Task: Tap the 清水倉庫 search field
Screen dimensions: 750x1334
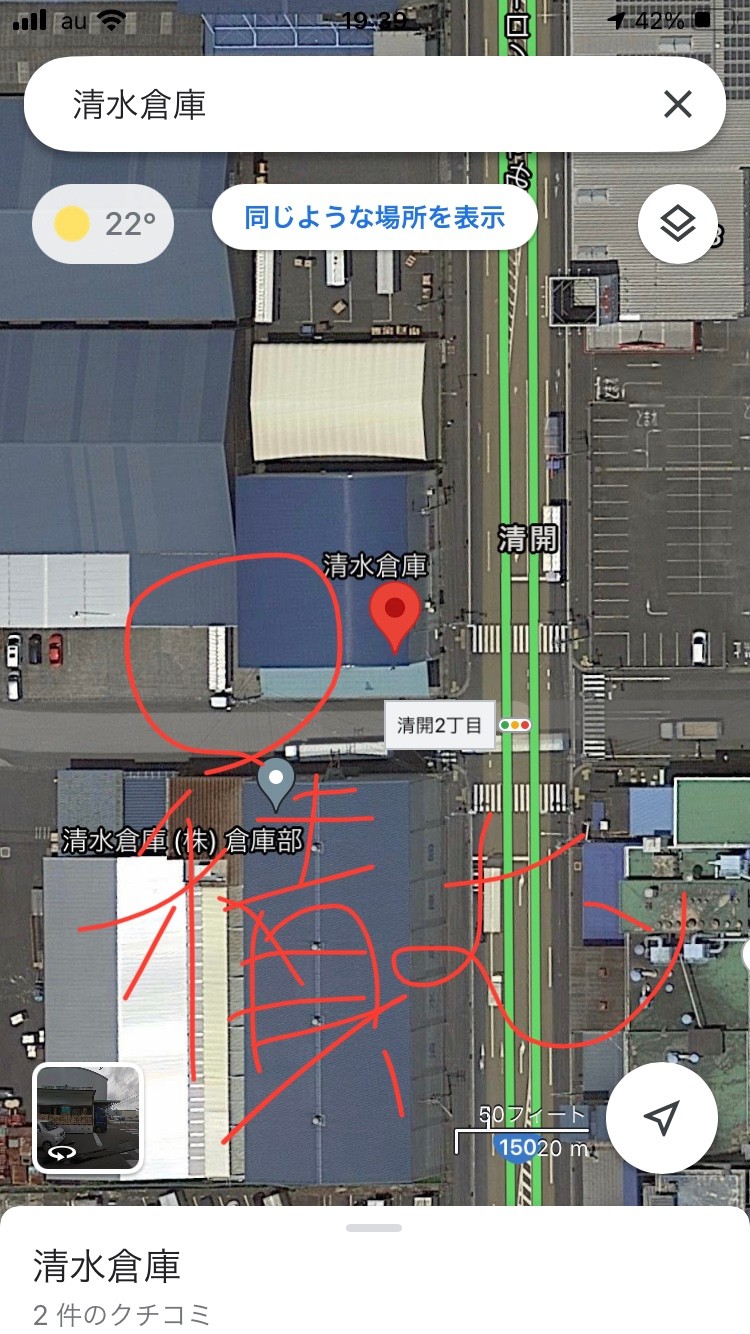Action: click(340, 104)
